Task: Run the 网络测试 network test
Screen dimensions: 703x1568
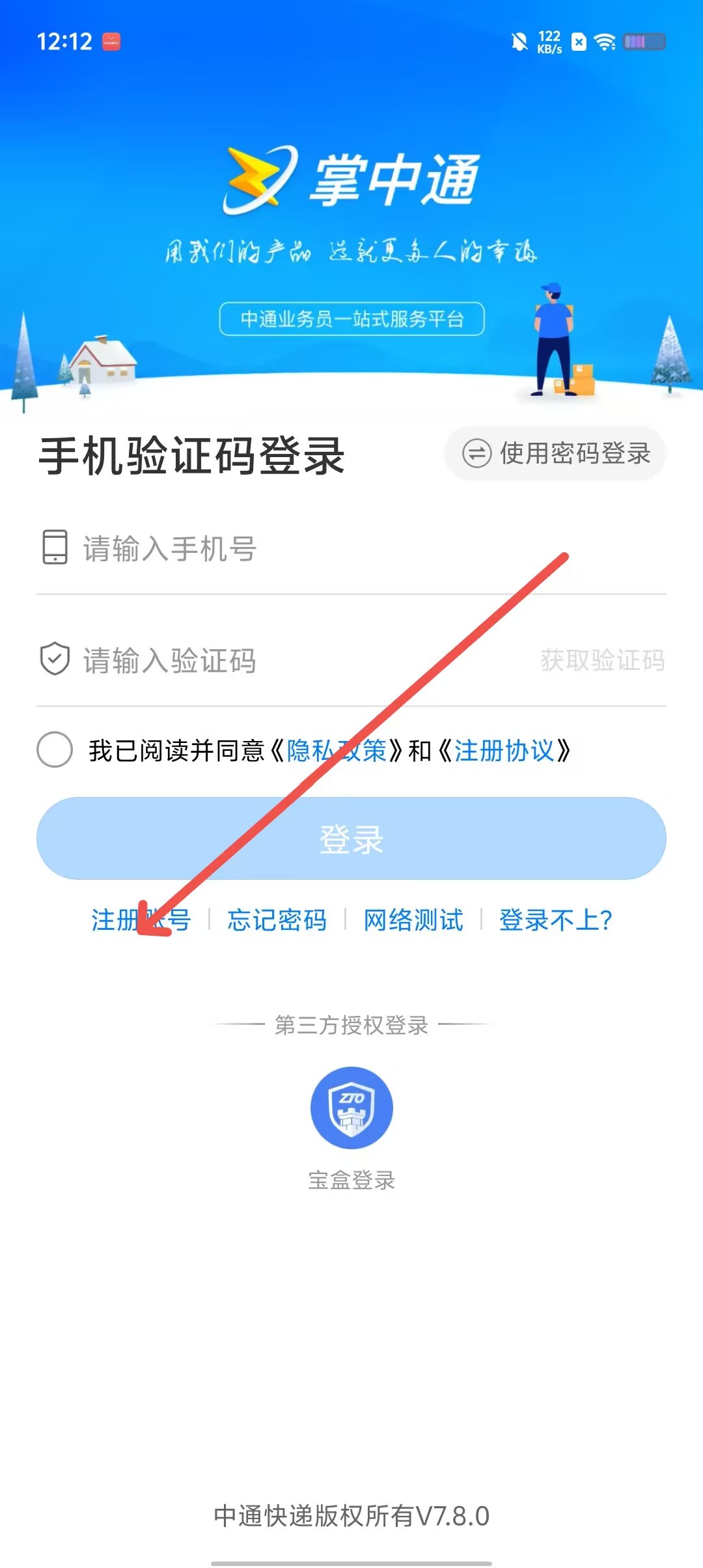Action: tap(413, 920)
